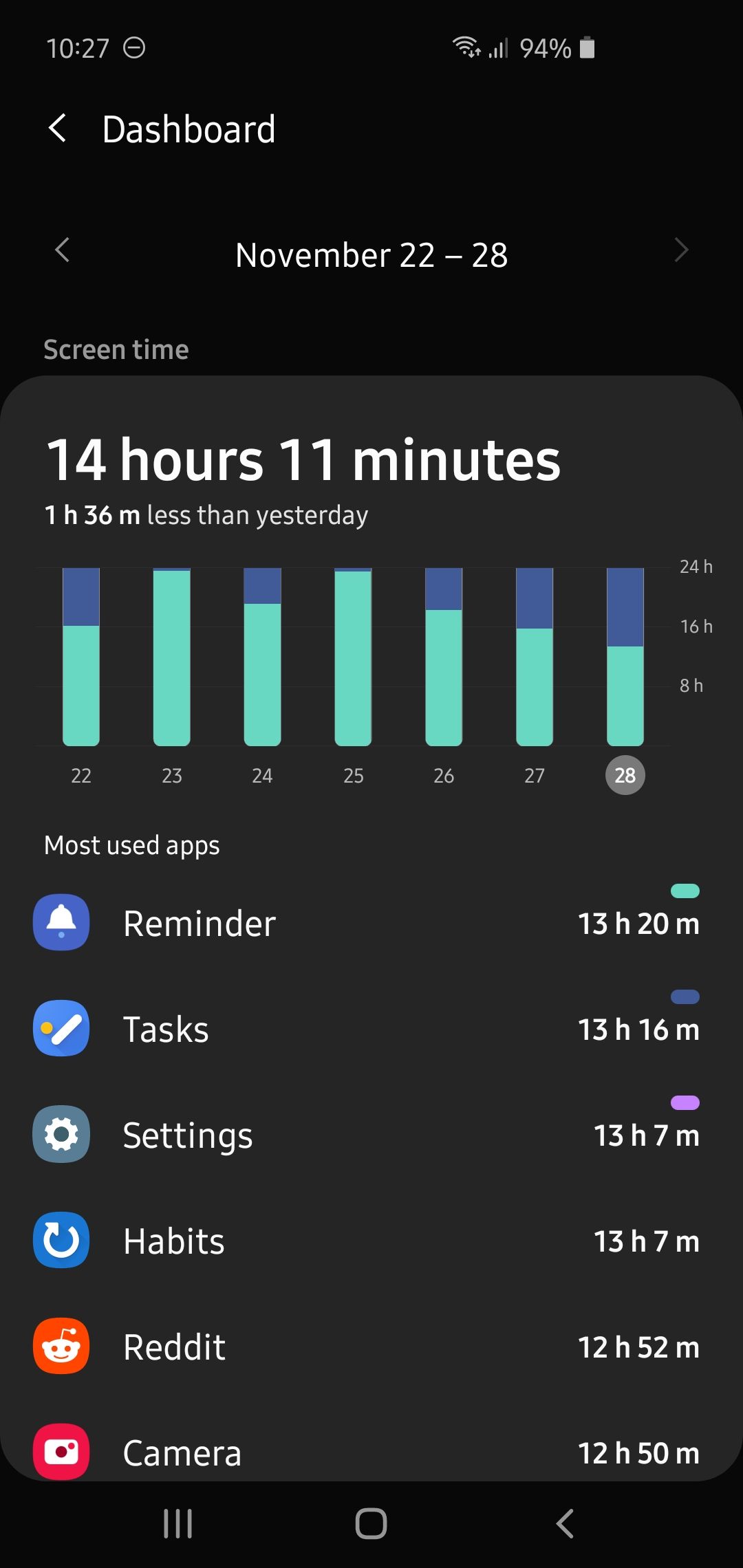The image size is (743, 1568).
Task: Select the bar for day 25
Action: pos(353,657)
